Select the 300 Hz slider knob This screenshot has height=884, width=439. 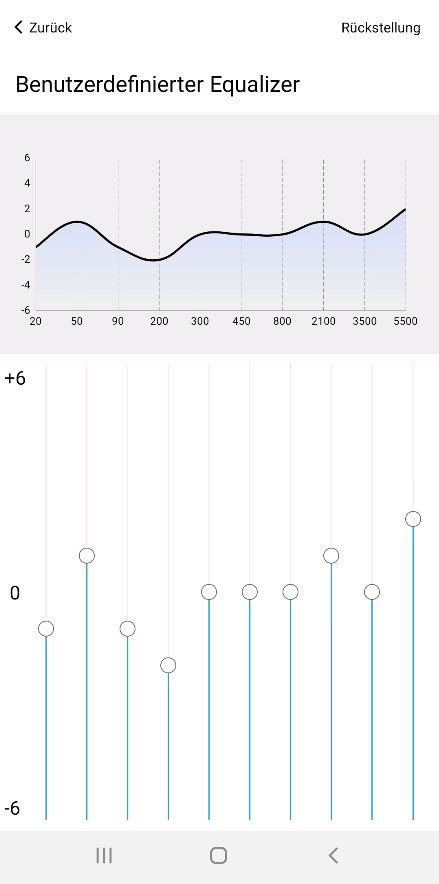point(209,592)
